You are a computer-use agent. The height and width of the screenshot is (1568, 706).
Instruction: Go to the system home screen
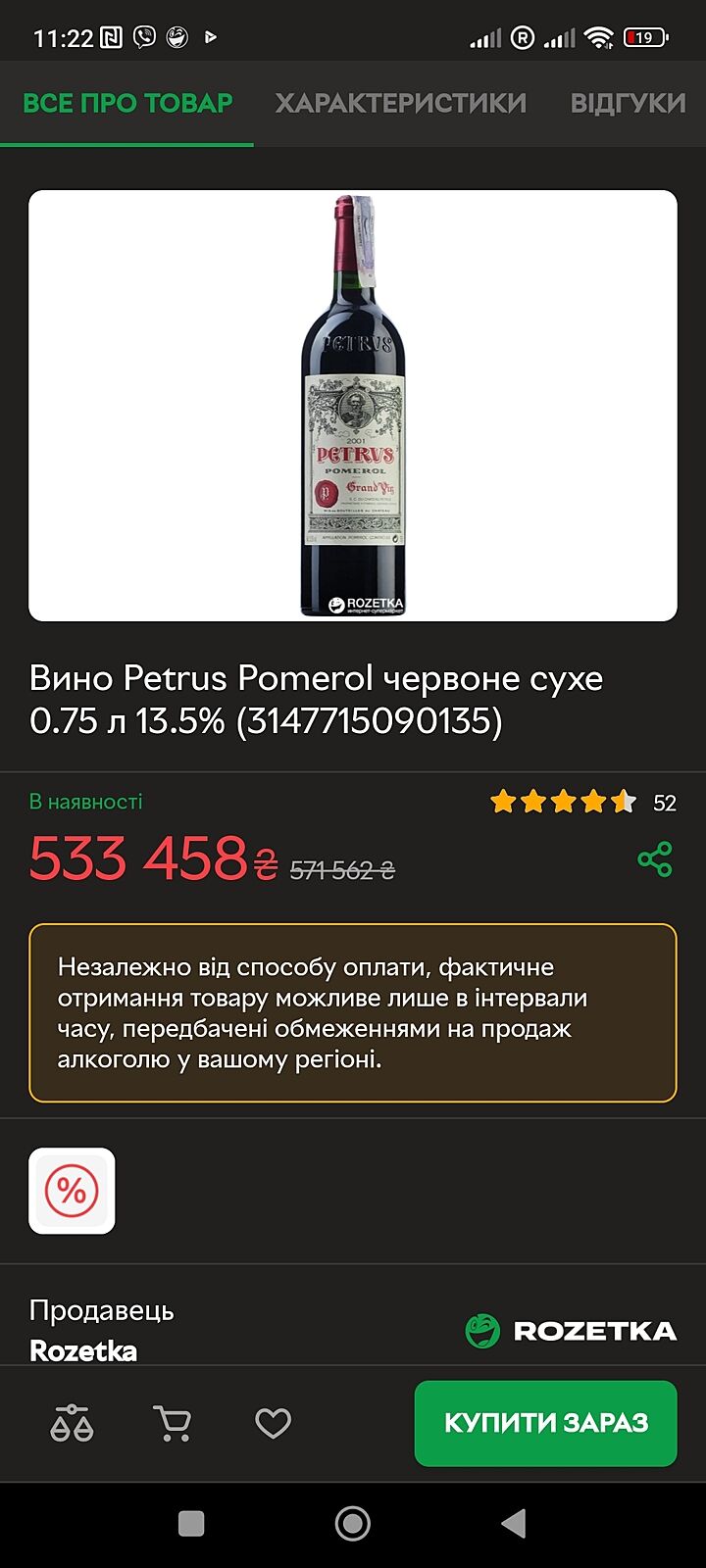click(353, 1523)
